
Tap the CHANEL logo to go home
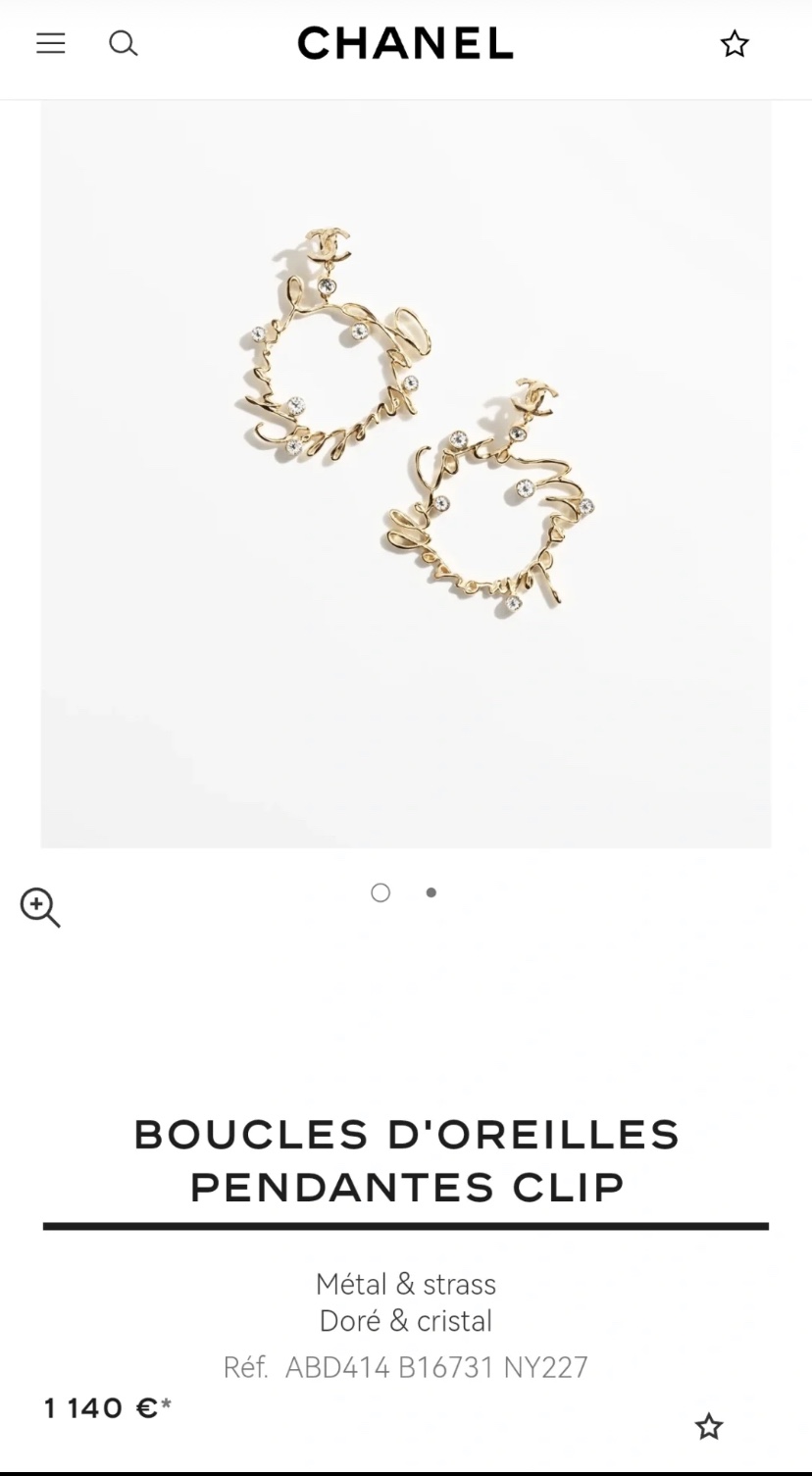[406, 43]
